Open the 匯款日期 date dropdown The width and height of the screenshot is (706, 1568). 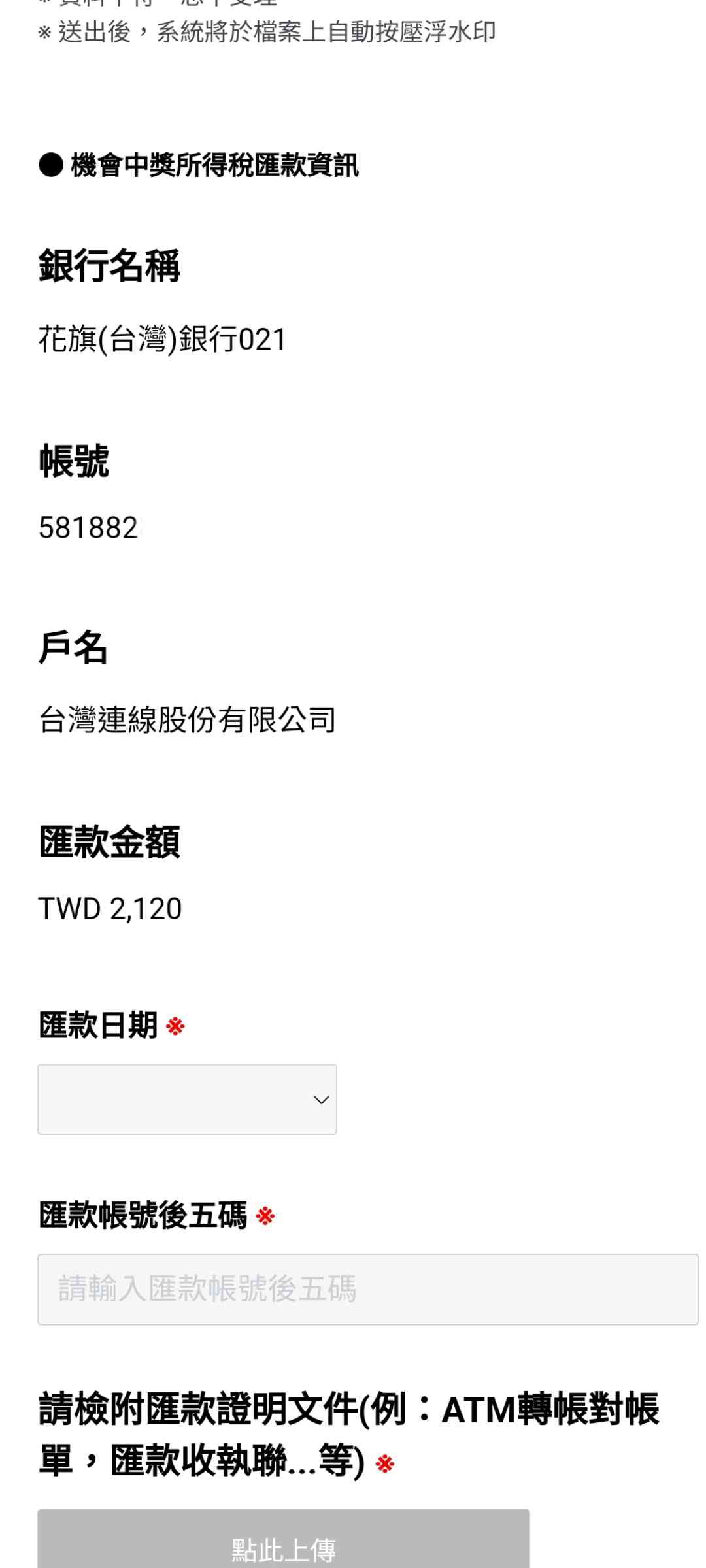point(187,1099)
